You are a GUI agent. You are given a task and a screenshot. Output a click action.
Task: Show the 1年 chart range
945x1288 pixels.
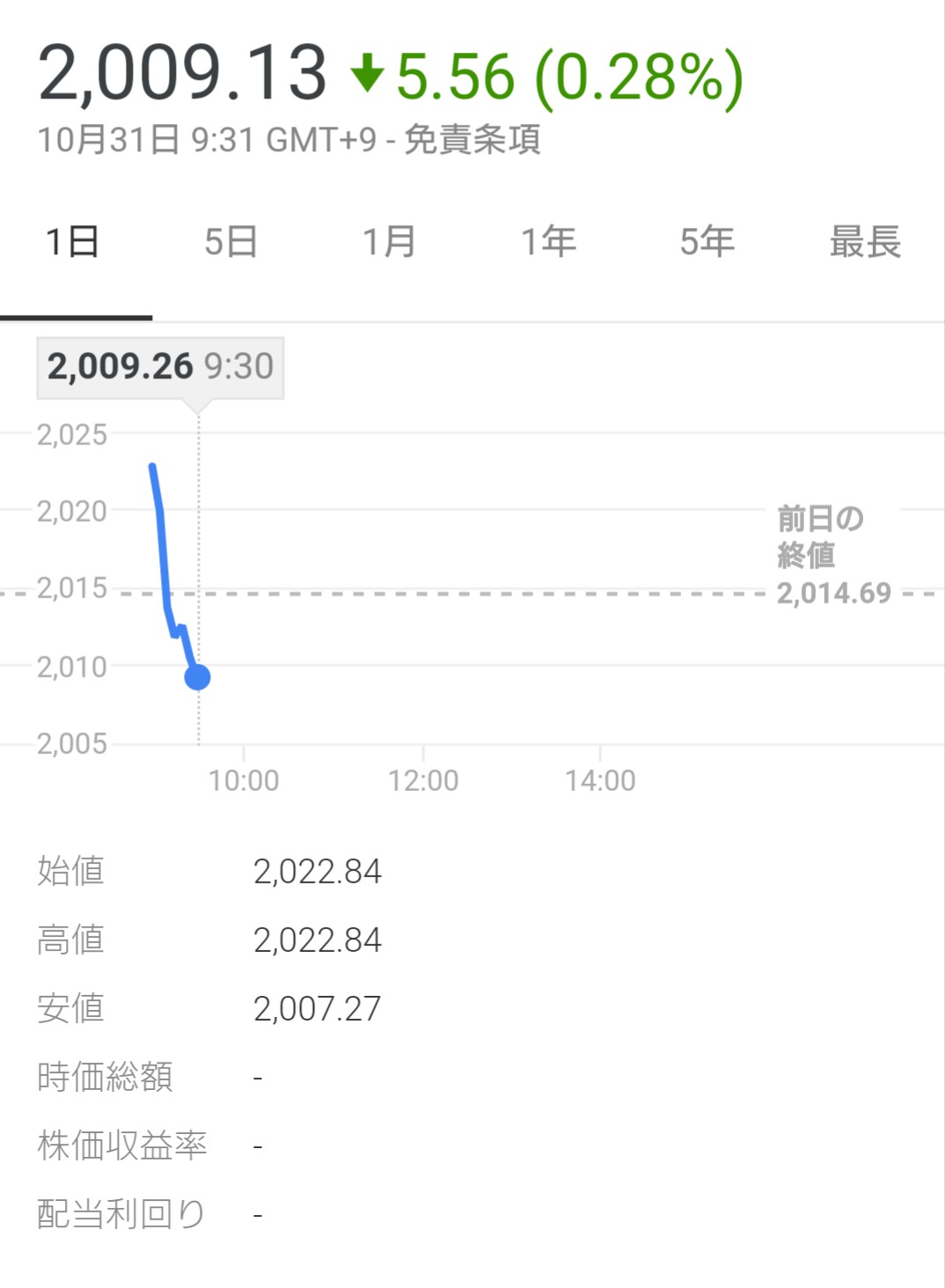tap(548, 242)
